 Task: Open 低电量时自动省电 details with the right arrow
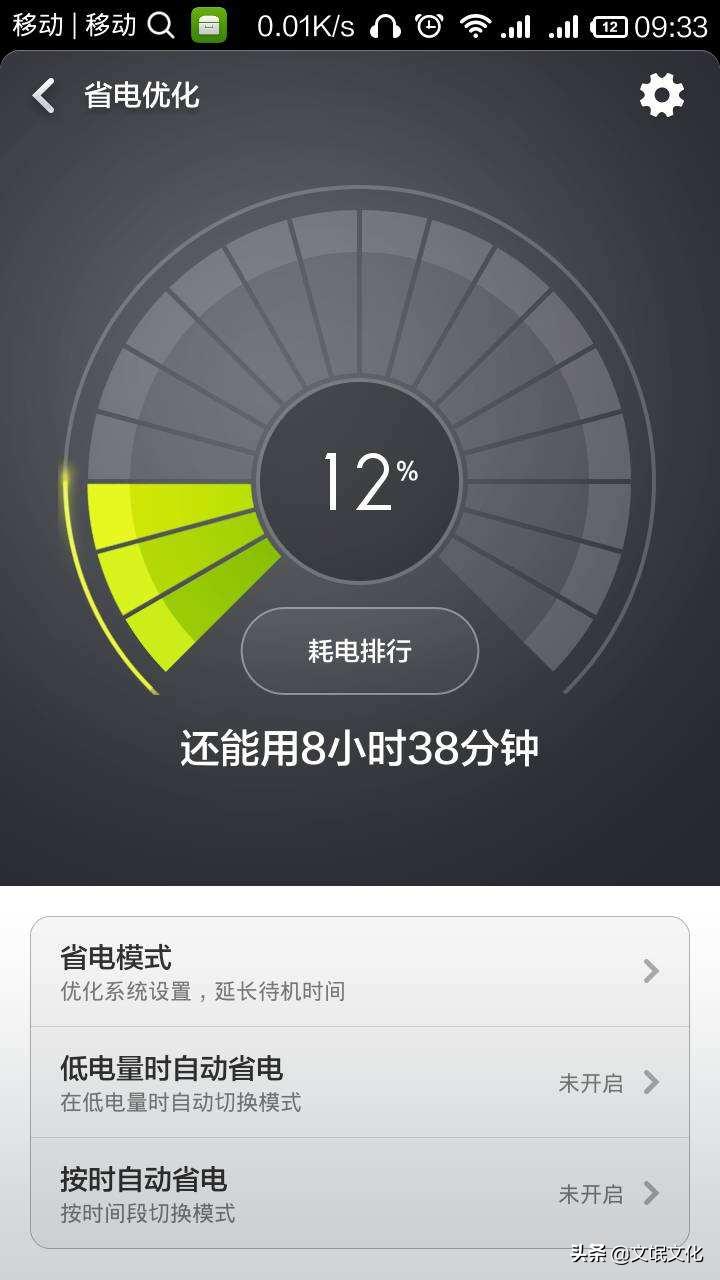[651, 1083]
